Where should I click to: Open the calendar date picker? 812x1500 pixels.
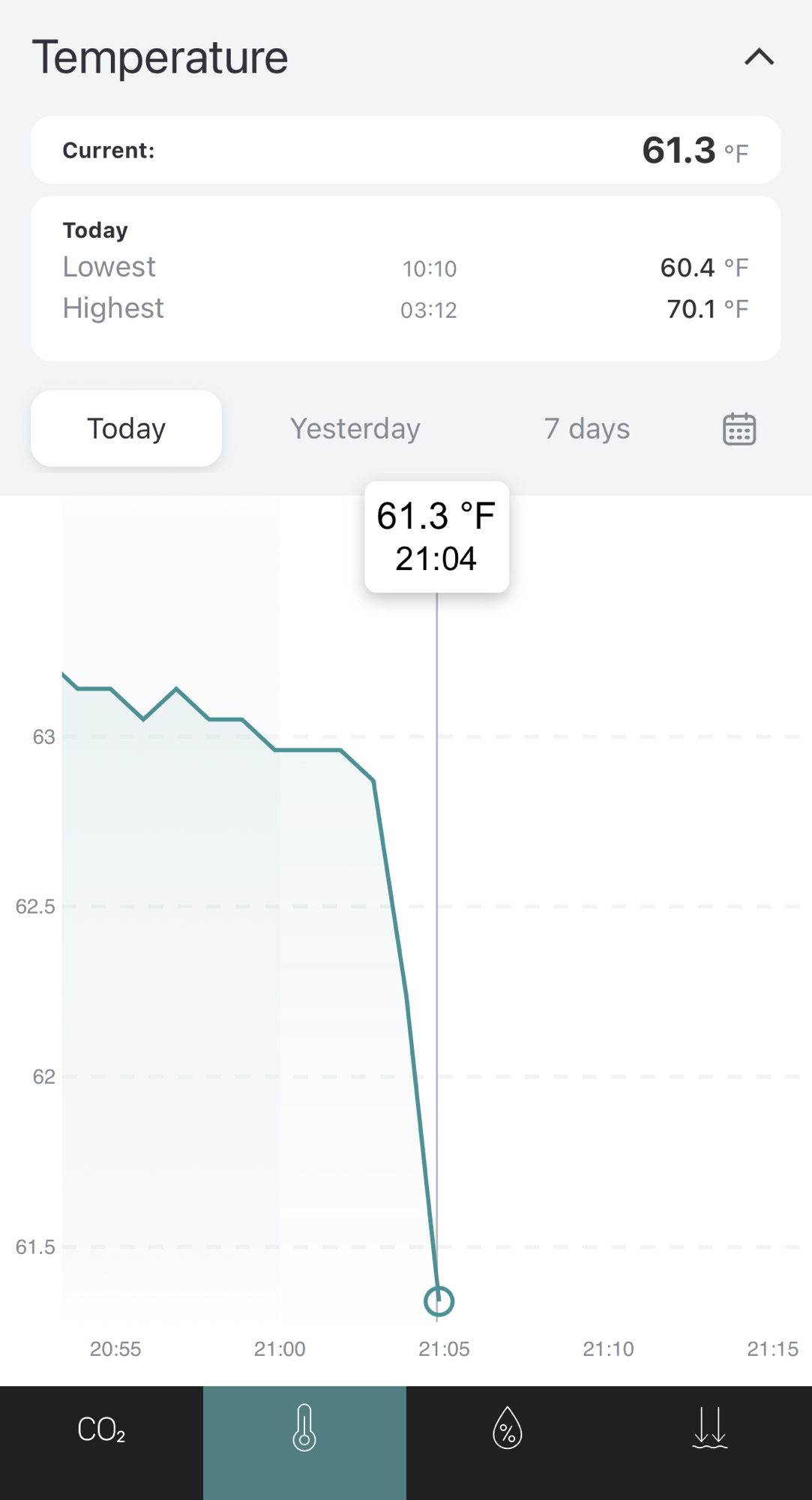[x=739, y=429]
